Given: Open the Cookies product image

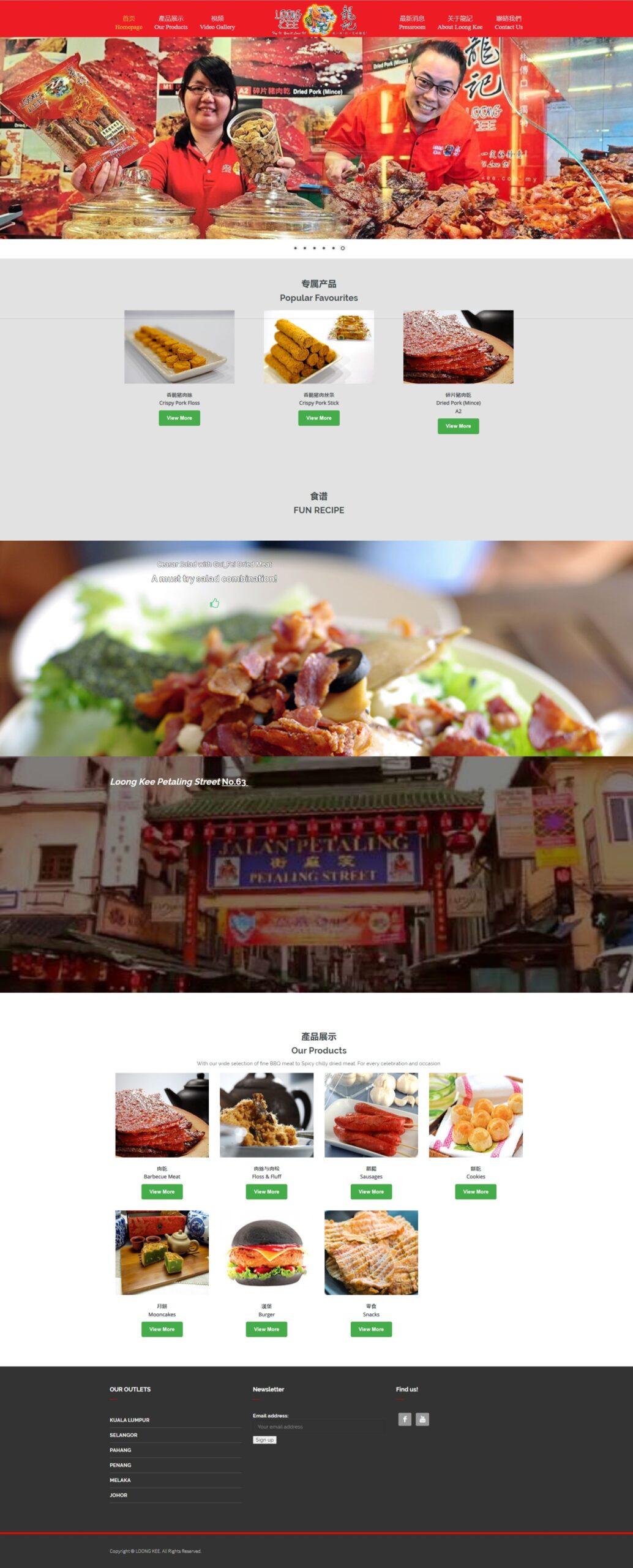Looking at the screenshot, I should [x=476, y=1115].
